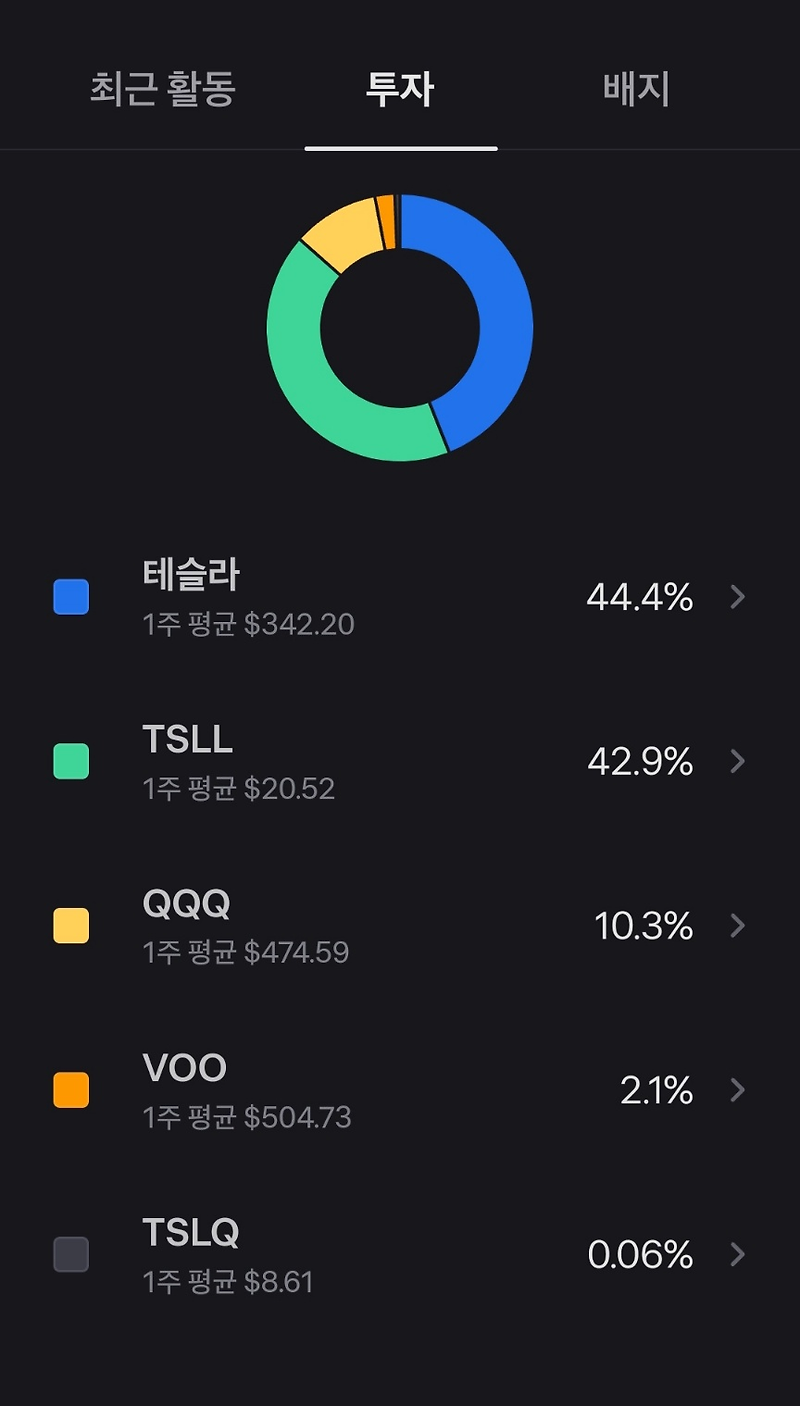Open QQQ details via its right arrow
The image size is (800, 1406).
[x=737, y=925]
